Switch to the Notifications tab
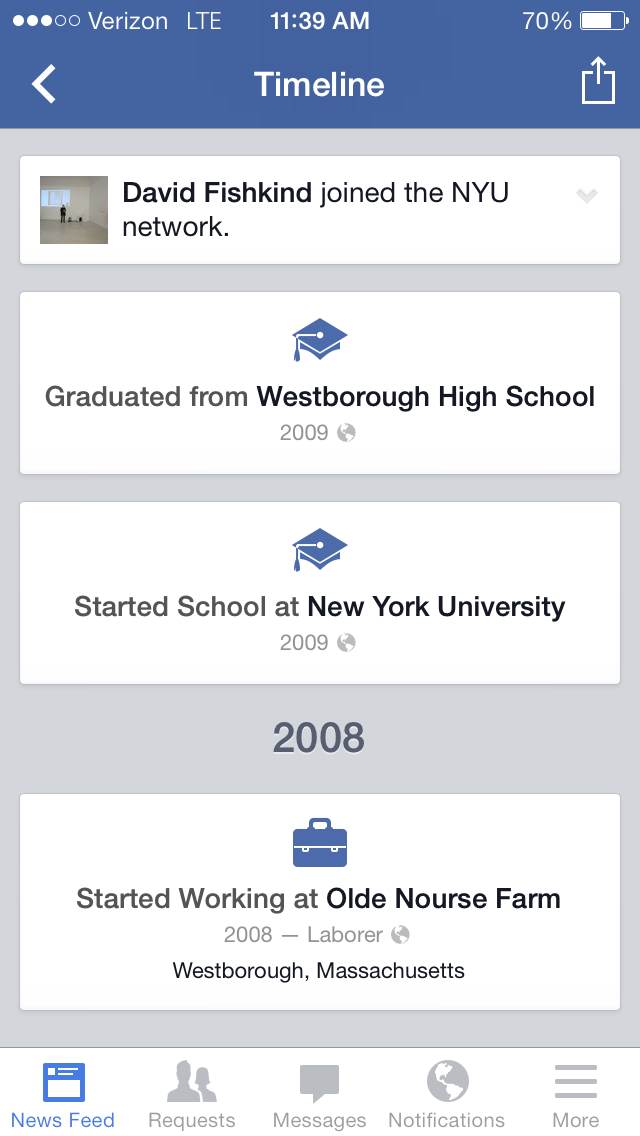Viewport: 640px width, 1136px height. [x=446, y=1094]
